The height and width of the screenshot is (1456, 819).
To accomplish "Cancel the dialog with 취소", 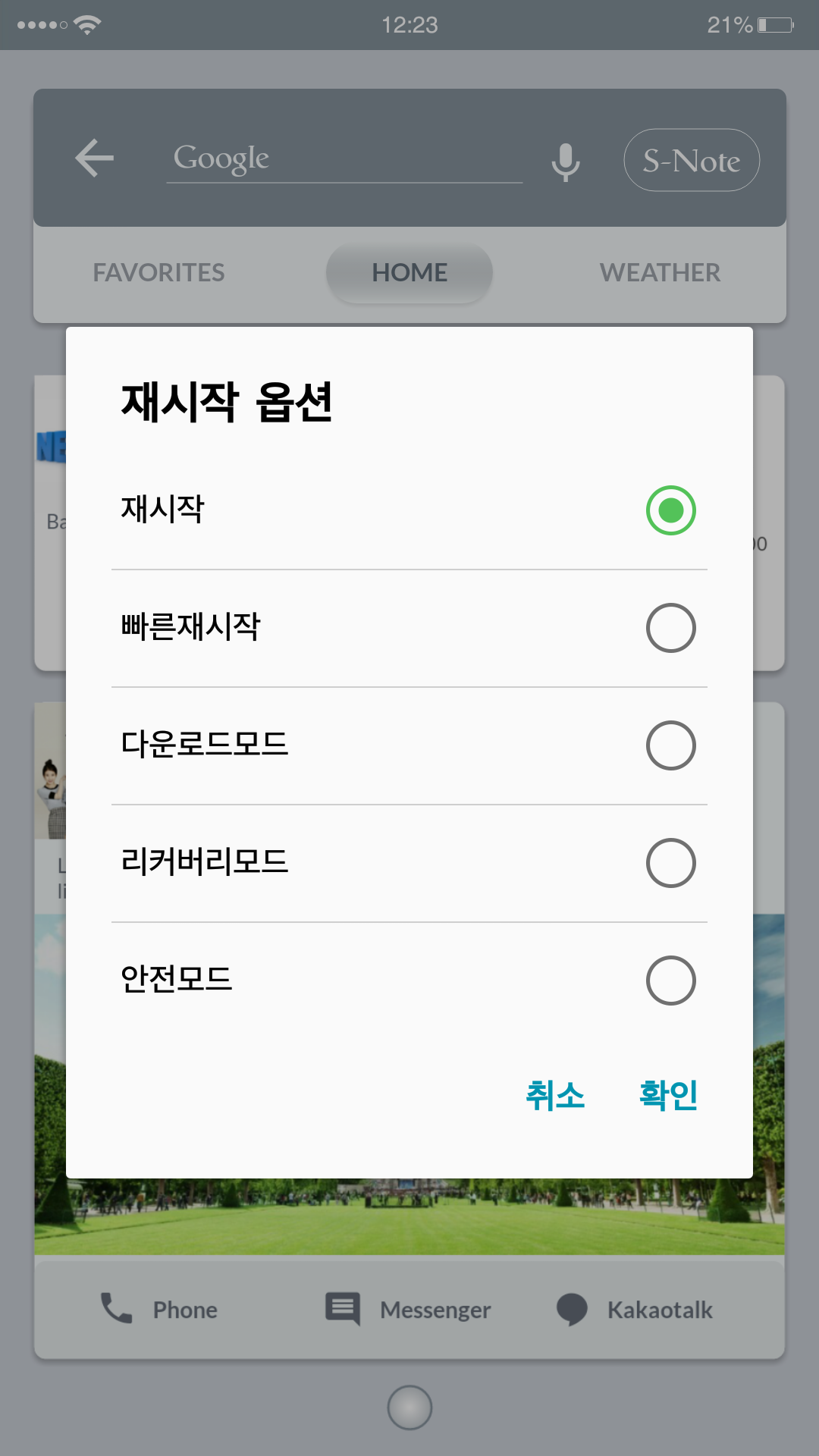I will pos(555,1096).
